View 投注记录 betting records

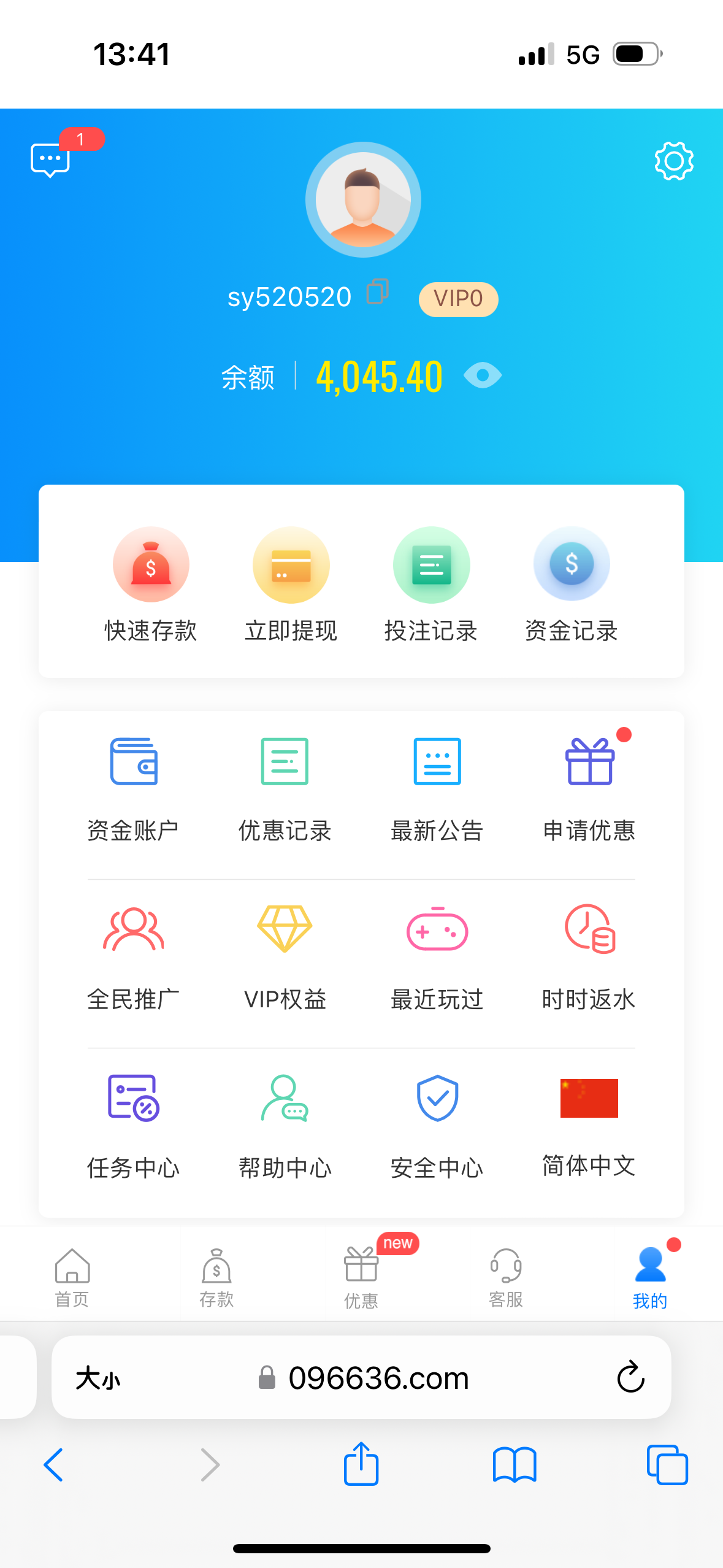(x=431, y=585)
